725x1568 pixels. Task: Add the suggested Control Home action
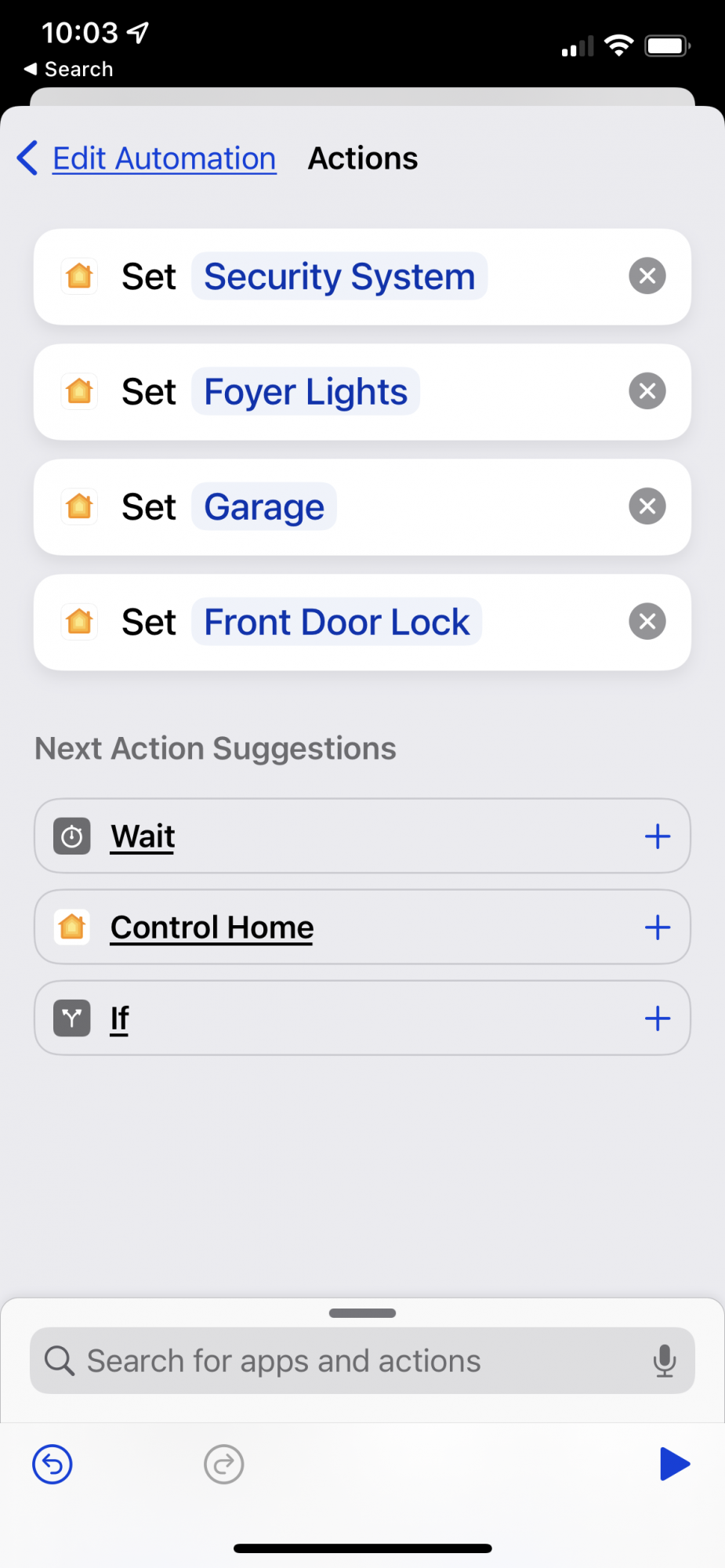657,927
